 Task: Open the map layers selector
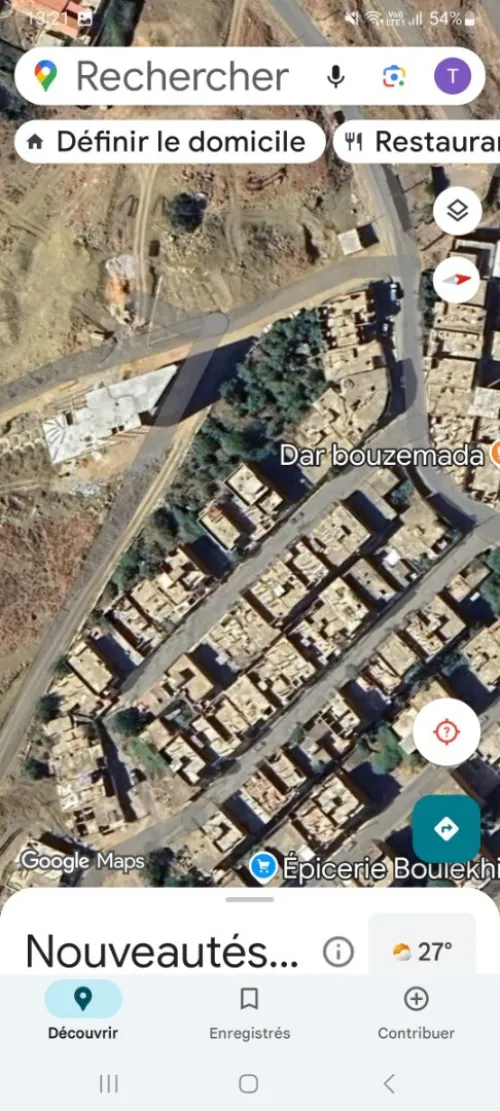[x=458, y=210]
